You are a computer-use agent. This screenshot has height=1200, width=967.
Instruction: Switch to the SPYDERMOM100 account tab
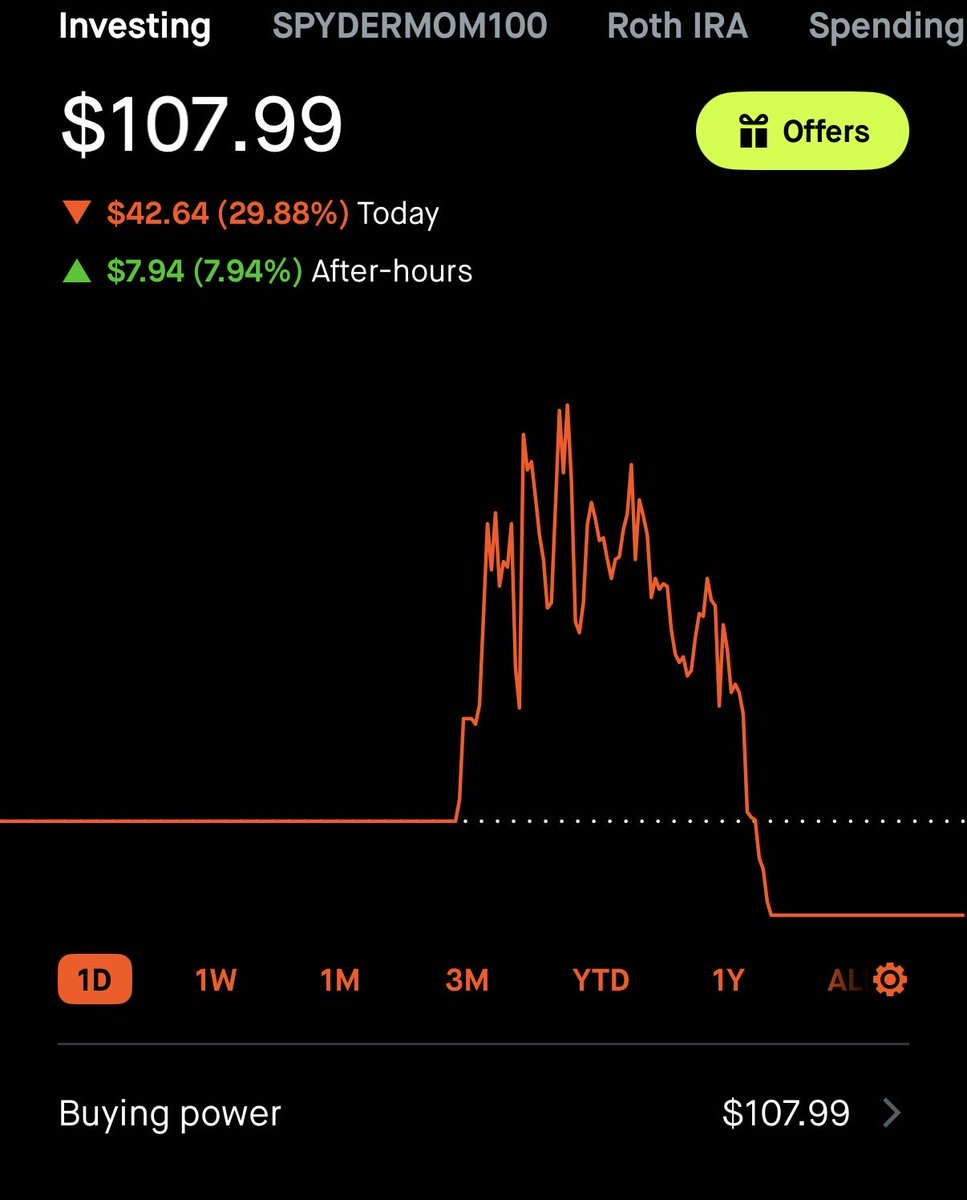click(410, 26)
